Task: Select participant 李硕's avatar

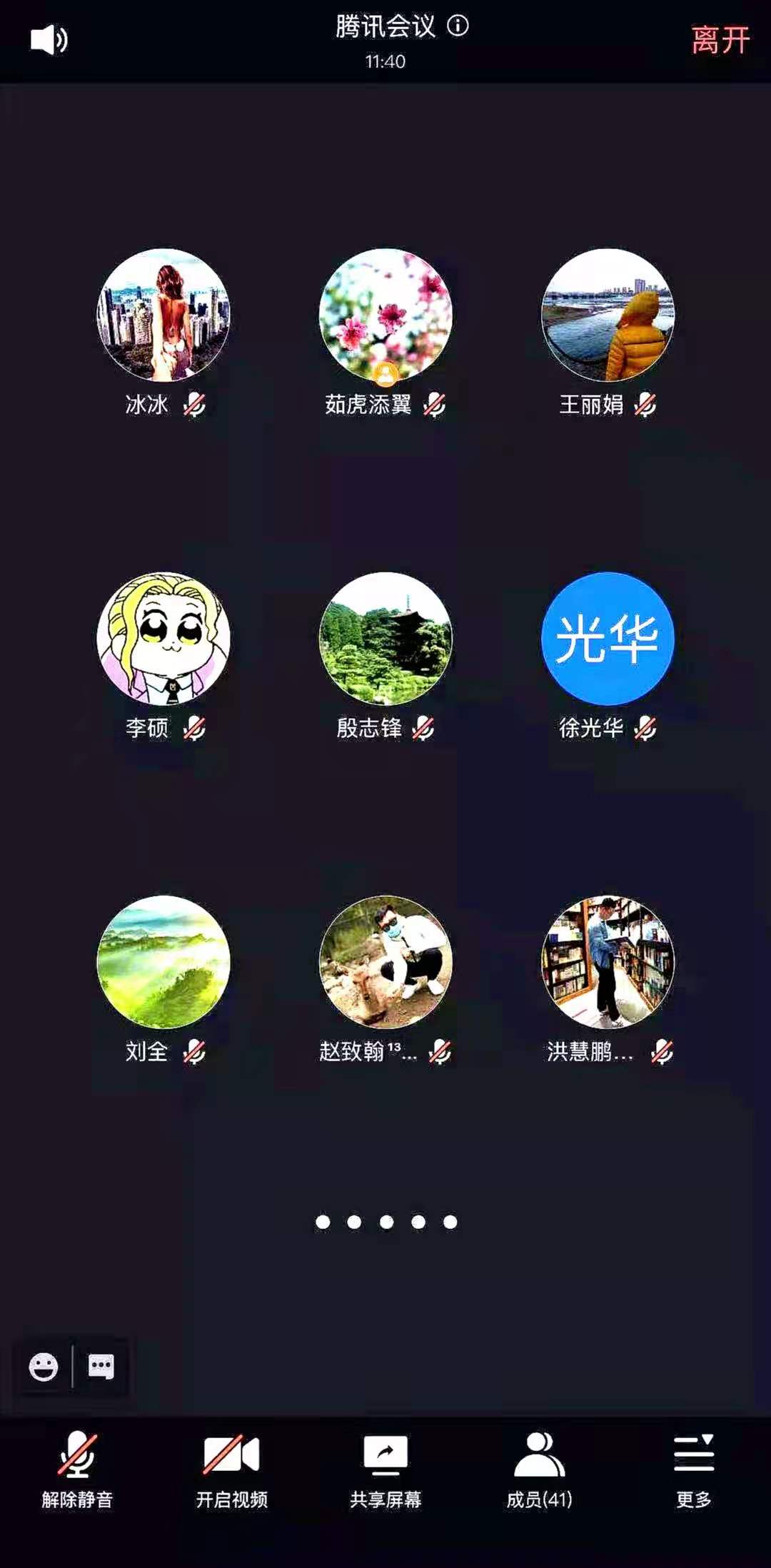Action: coord(163,638)
